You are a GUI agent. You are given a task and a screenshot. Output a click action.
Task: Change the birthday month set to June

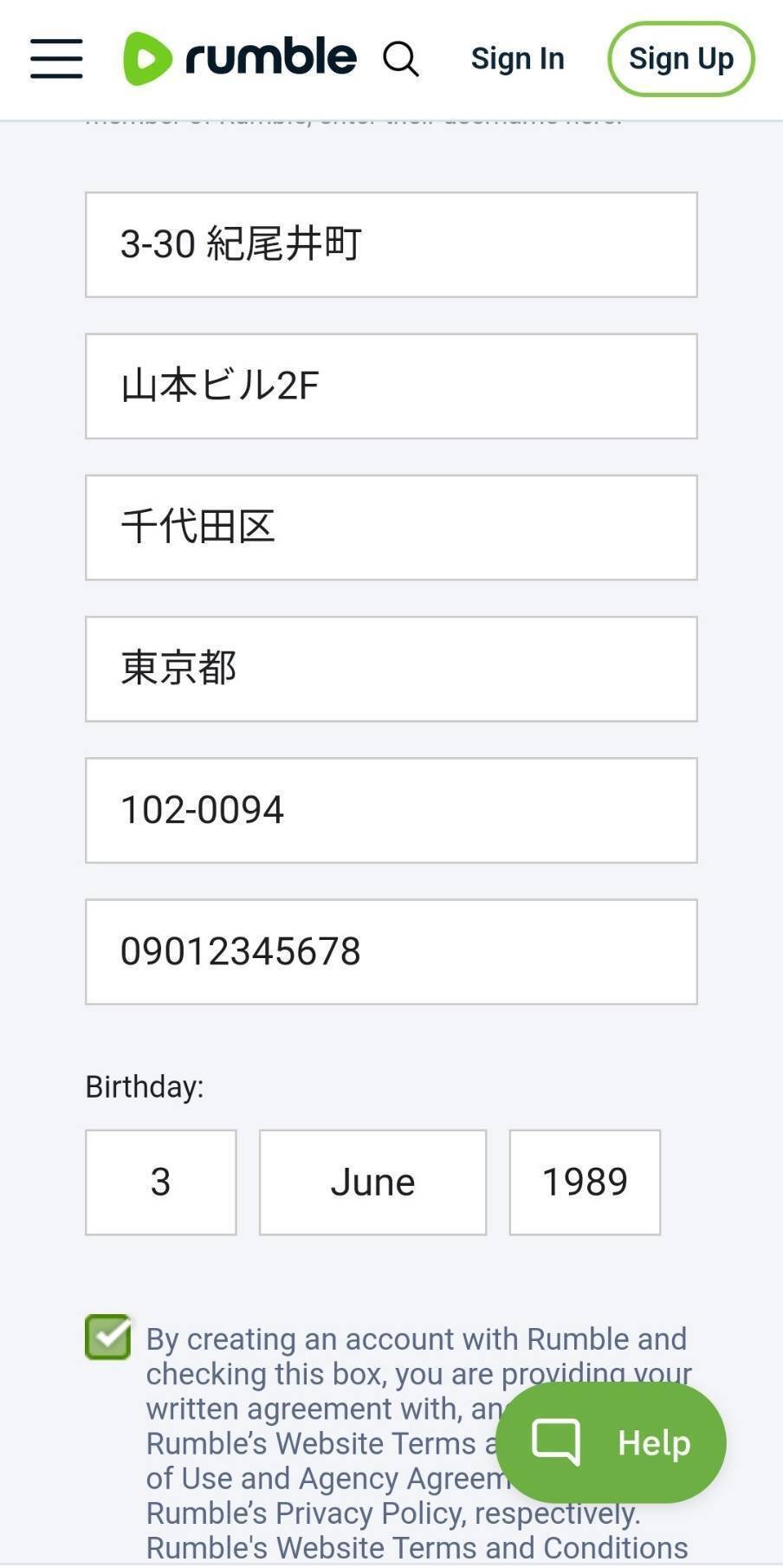pyautogui.click(x=372, y=1182)
